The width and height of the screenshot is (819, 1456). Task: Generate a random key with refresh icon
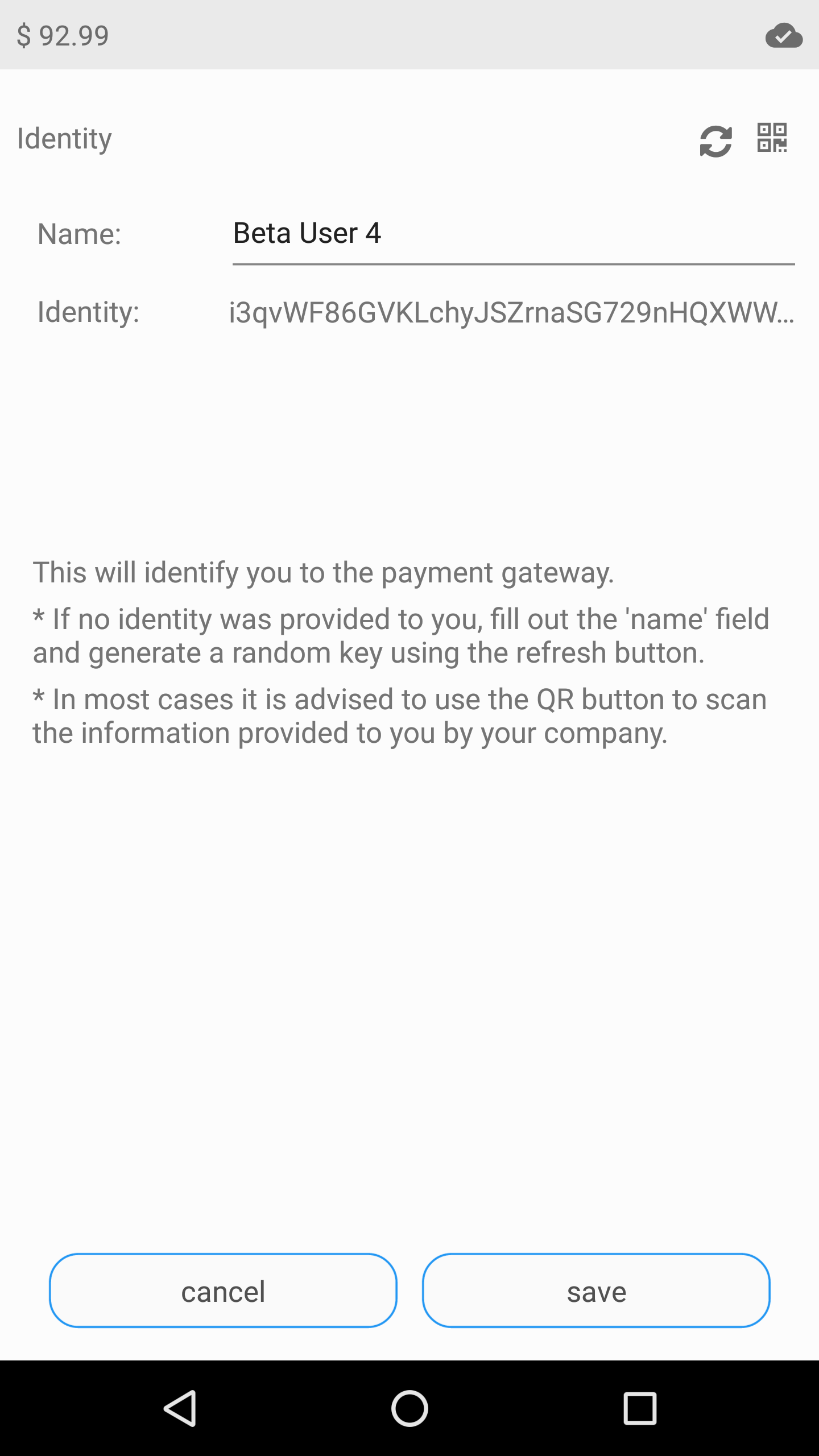pyautogui.click(x=715, y=141)
